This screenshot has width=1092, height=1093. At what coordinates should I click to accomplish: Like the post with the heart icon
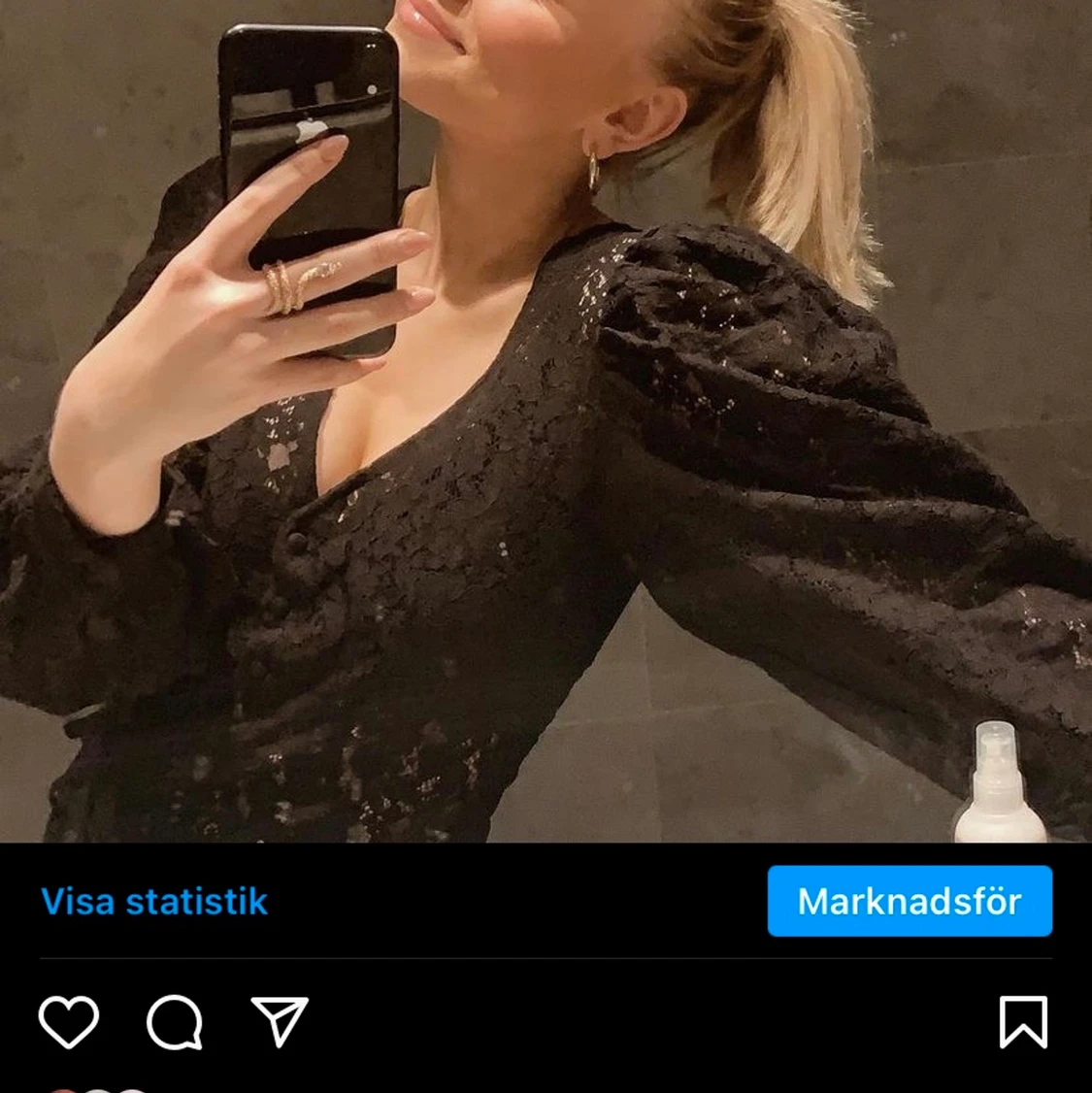tap(68, 1022)
